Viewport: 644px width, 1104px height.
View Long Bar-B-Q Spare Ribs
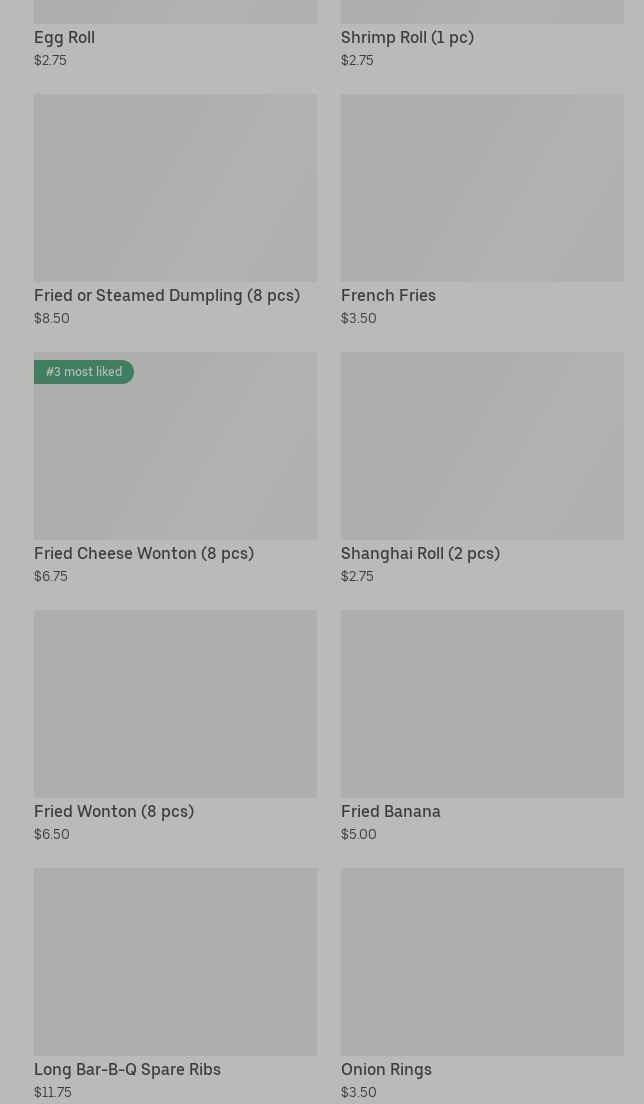pos(175,984)
